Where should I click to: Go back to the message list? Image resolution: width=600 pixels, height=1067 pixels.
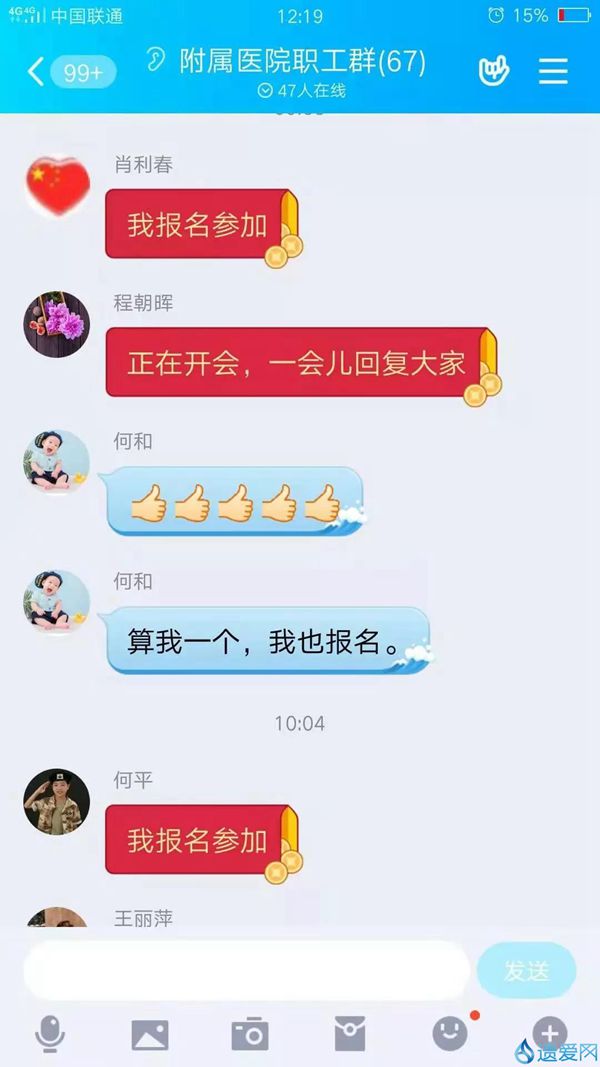click(36, 72)
